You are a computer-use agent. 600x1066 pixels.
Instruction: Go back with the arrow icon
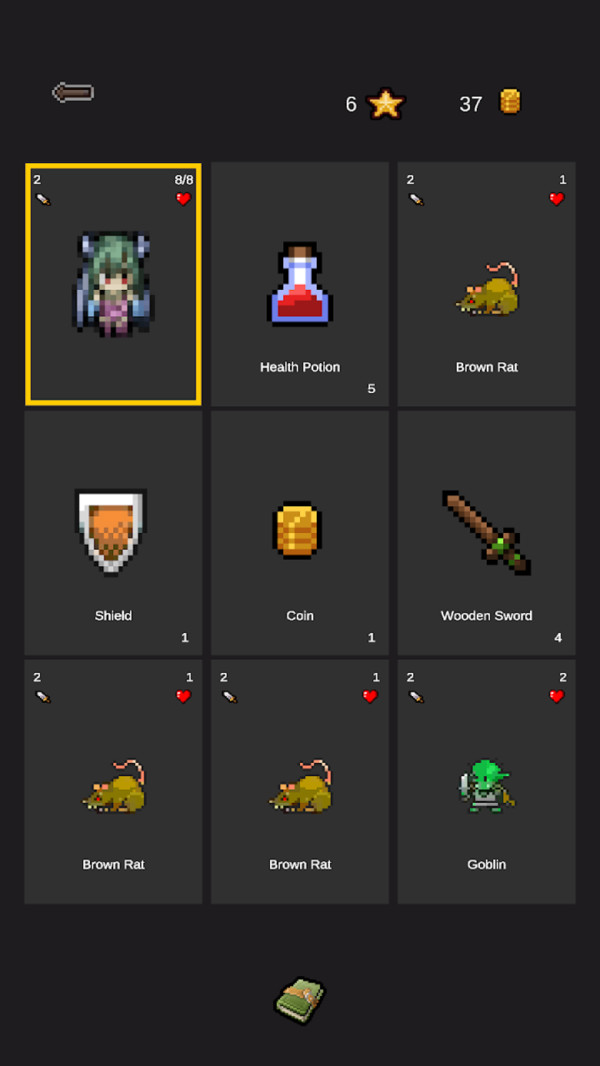[x=73, y=93]
